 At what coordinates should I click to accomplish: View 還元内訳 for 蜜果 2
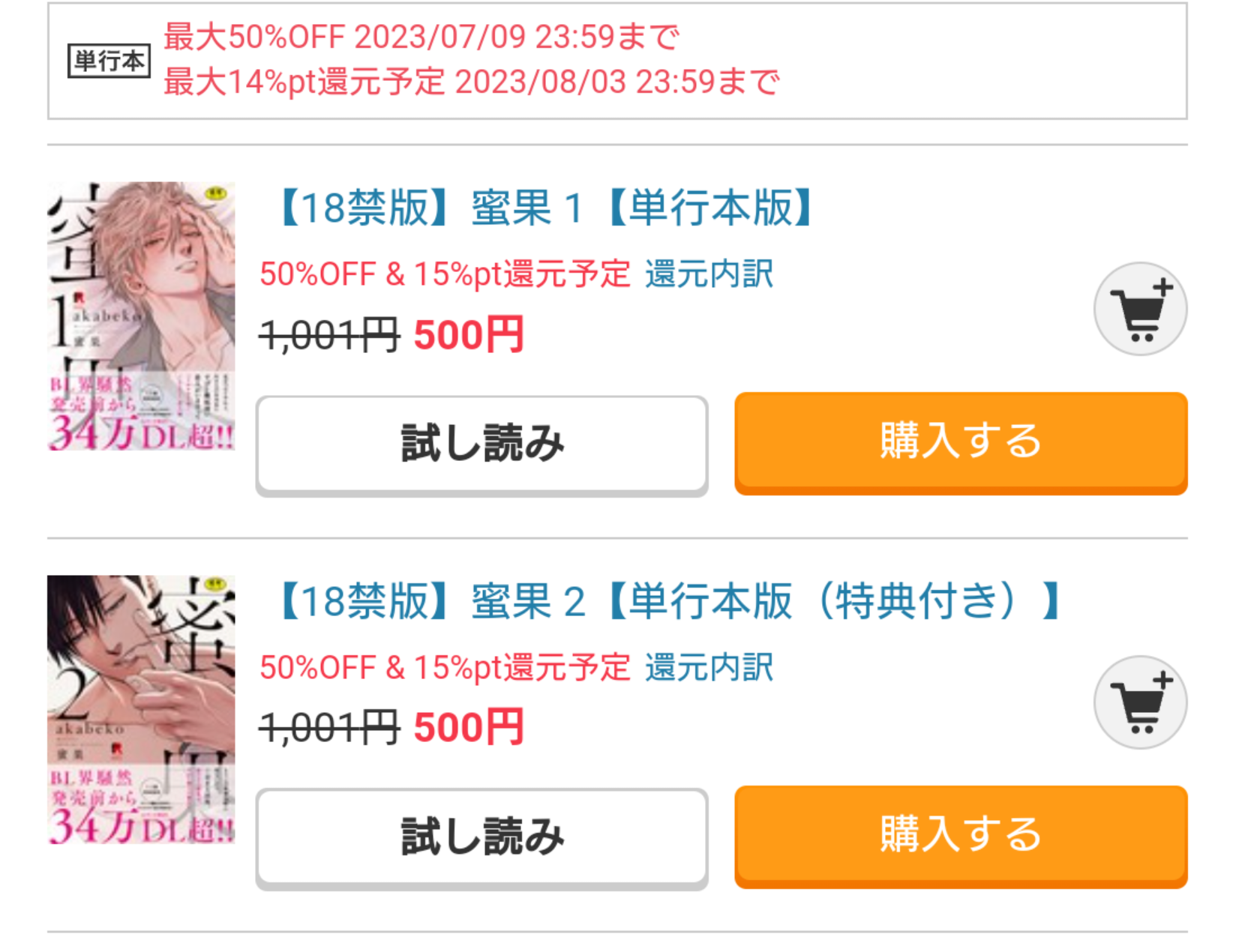709,667
